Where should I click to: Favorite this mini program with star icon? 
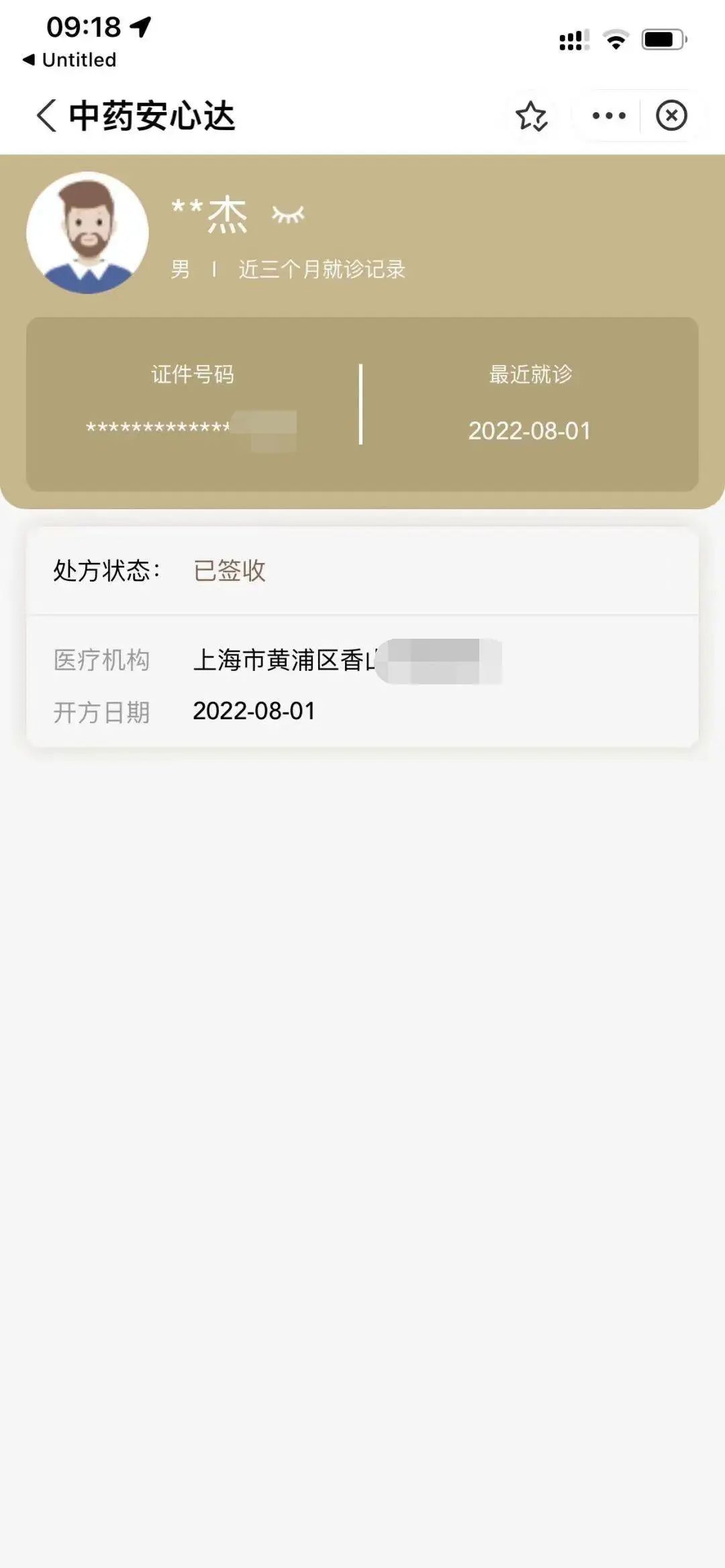click(531, 116)
